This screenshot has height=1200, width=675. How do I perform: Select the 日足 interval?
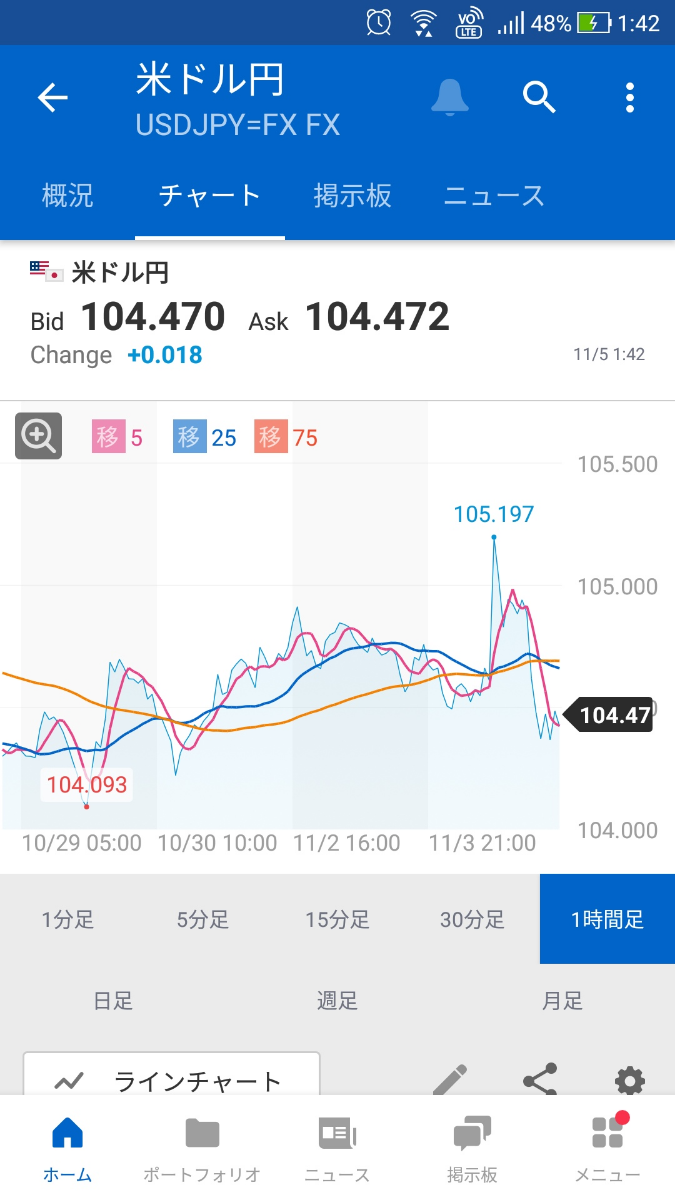112,1001
